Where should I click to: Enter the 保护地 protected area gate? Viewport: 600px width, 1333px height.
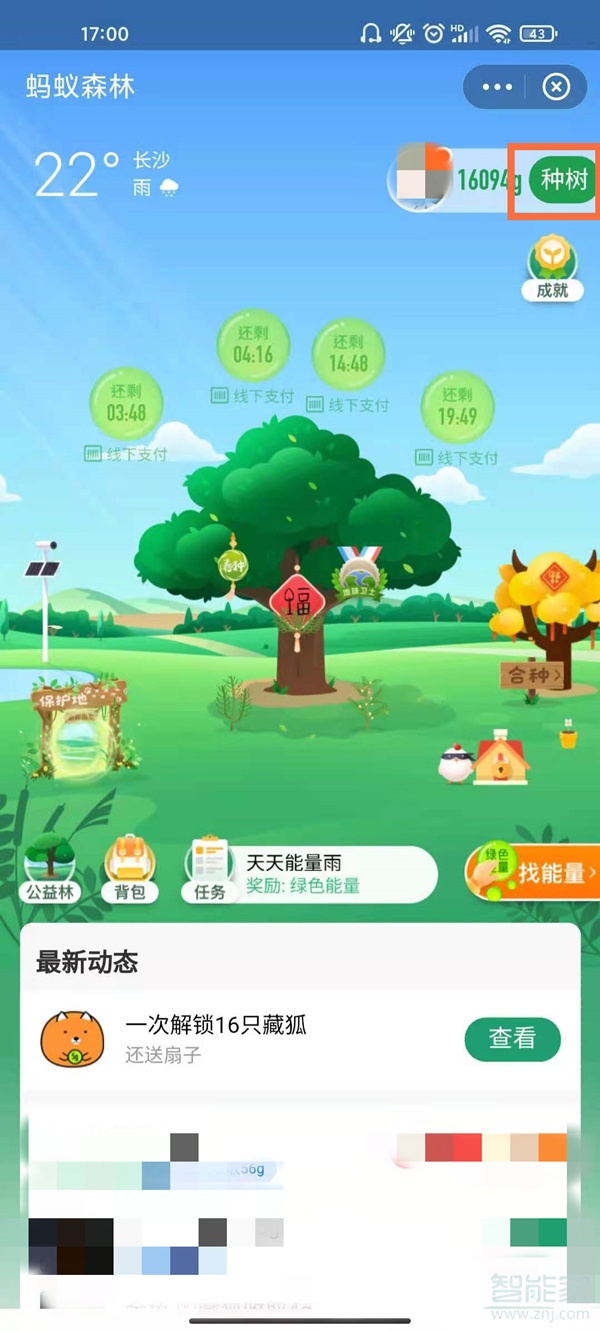(77, 733)
